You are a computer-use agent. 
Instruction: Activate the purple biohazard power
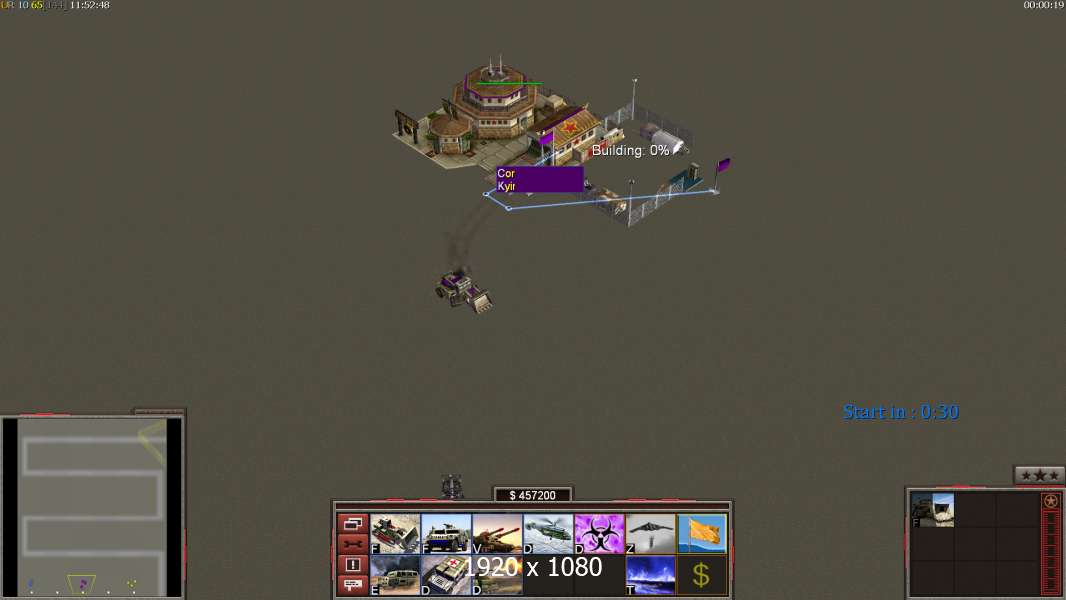click(x=599, y=533)
